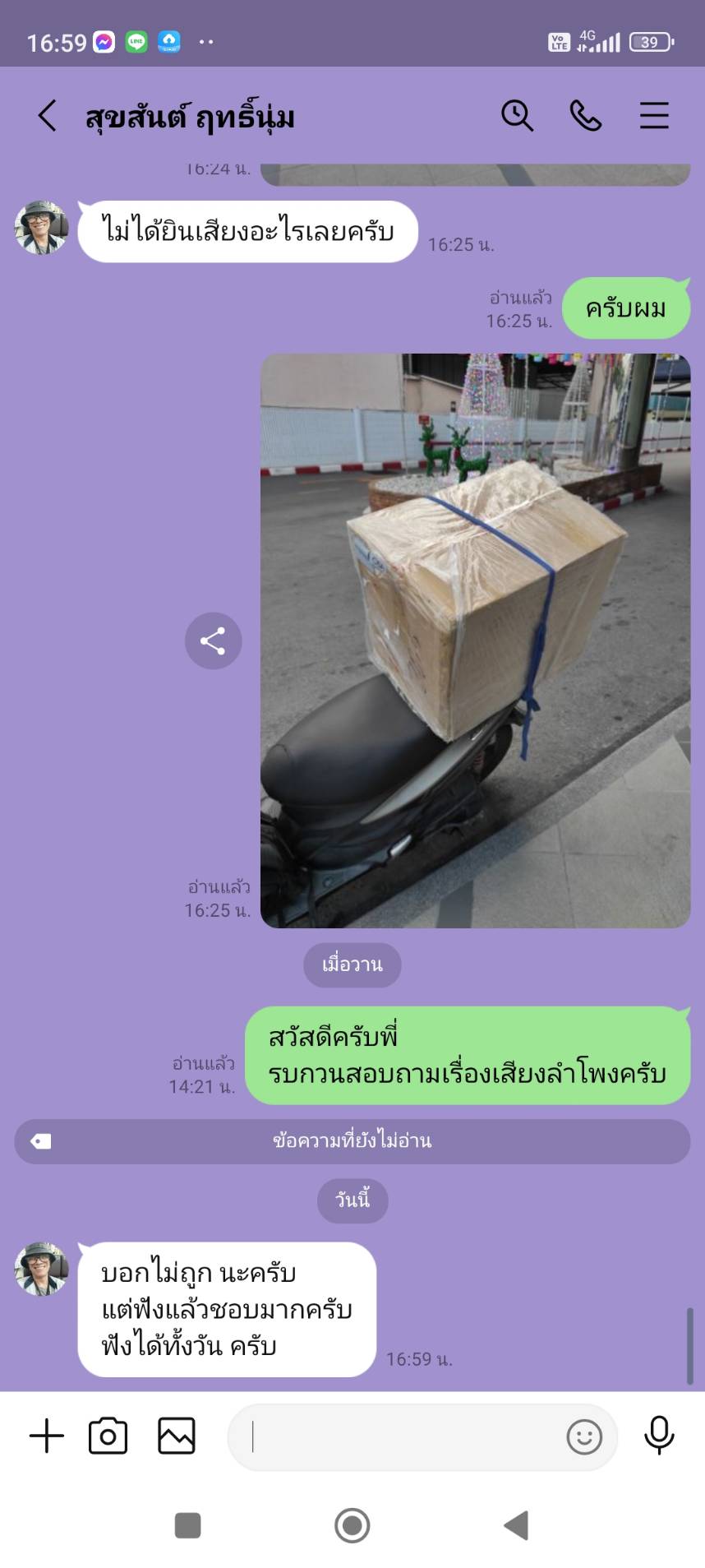
Task: Tap the system home button
Action: click(x=352, y=1525)
